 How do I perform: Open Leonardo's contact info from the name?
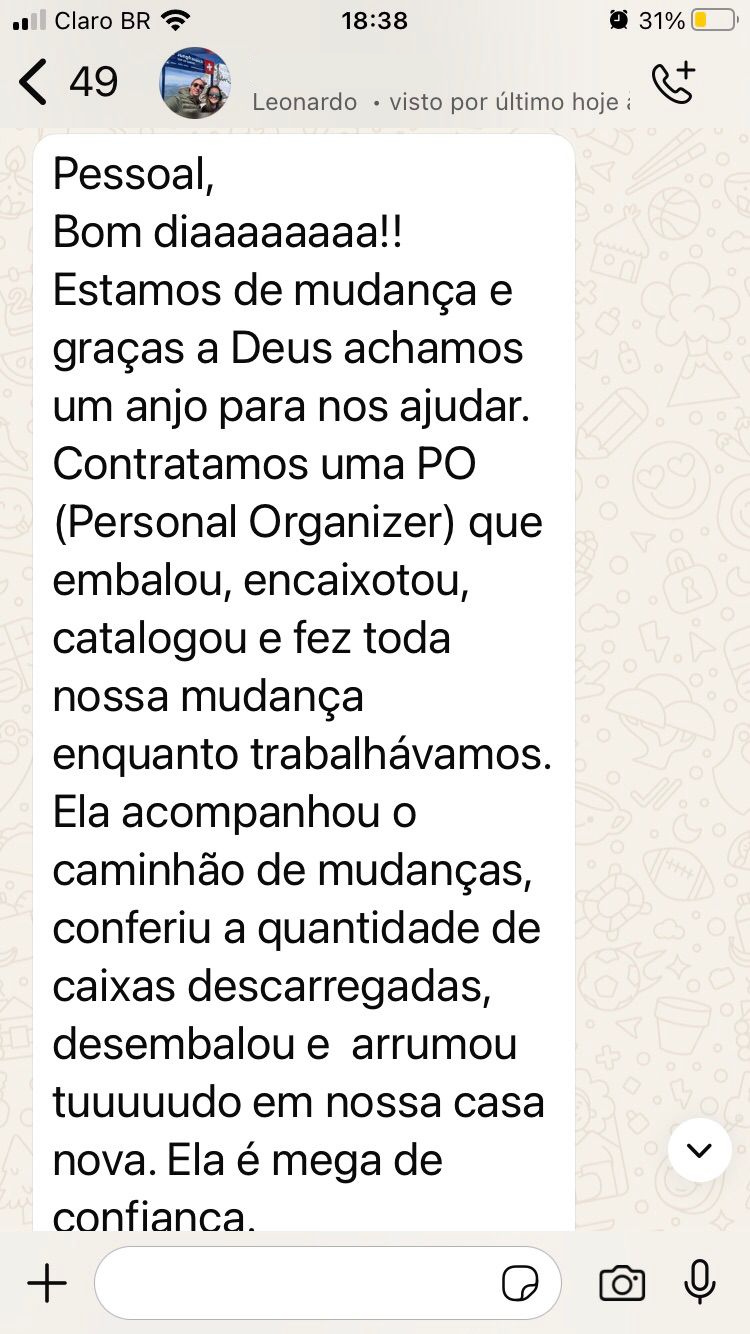(x=305, y=102)
